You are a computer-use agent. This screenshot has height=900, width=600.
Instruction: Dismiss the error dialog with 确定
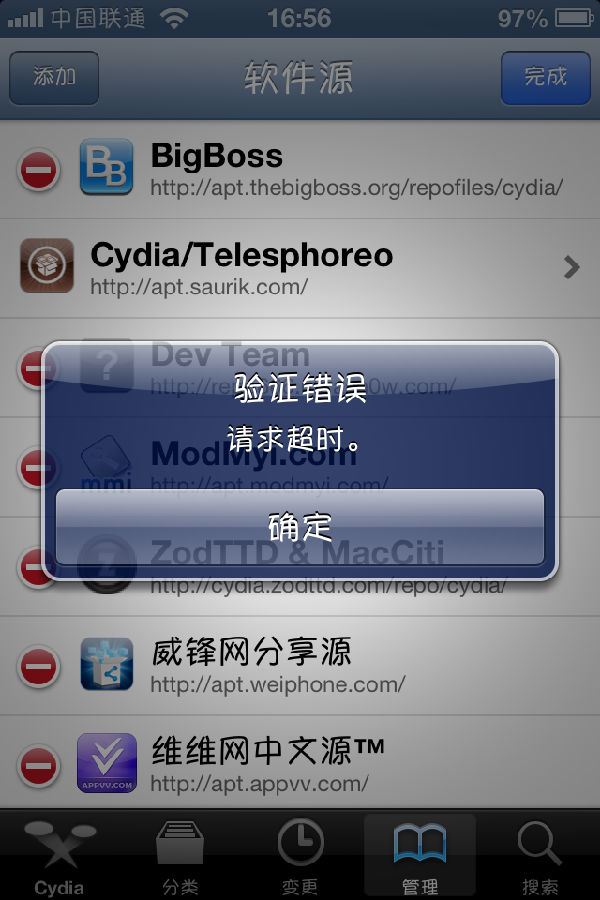tap(300, 527)
